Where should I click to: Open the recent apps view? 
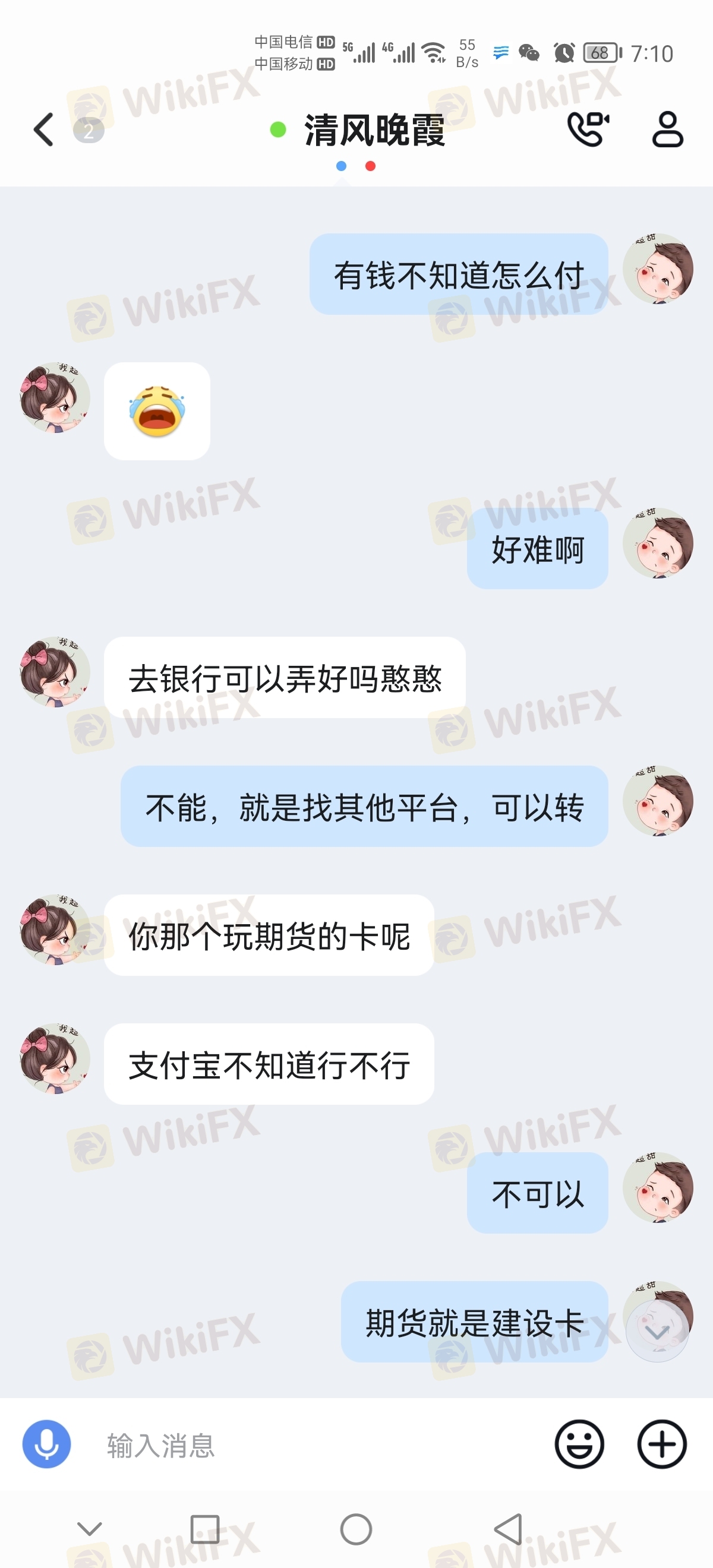[204, 1528]
